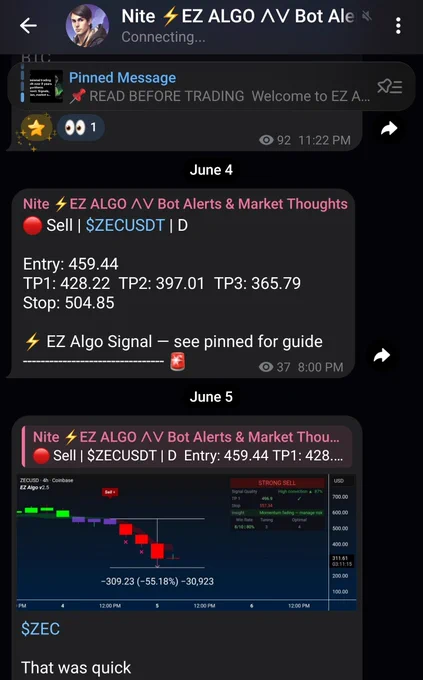The width and height of the screenshot is (423, 680).
Task: Forward the June 4 Sell signal message
Action: [x=382, y=356]
